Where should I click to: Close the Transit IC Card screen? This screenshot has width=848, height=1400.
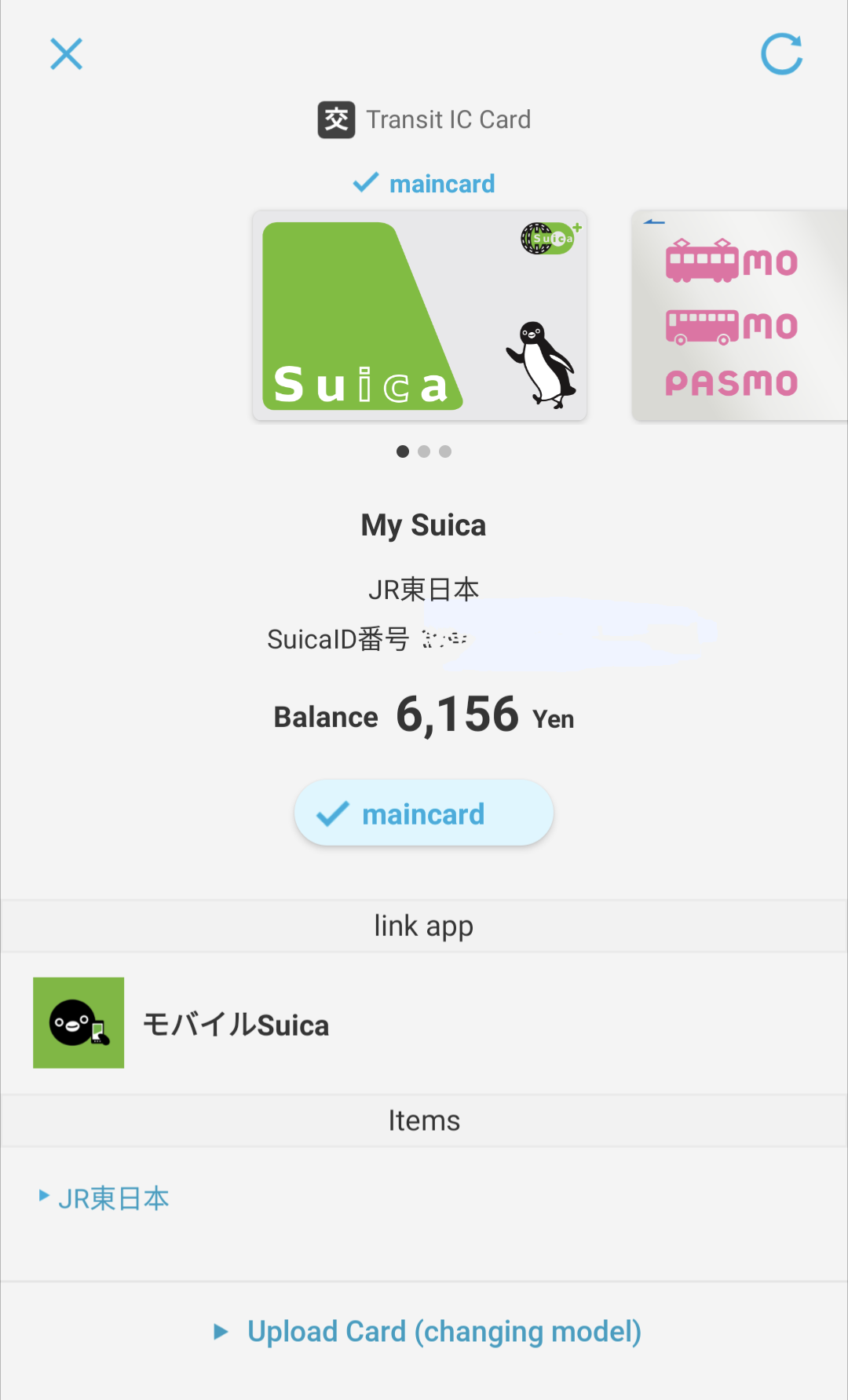pyautogui.click(x=67, y=54)
